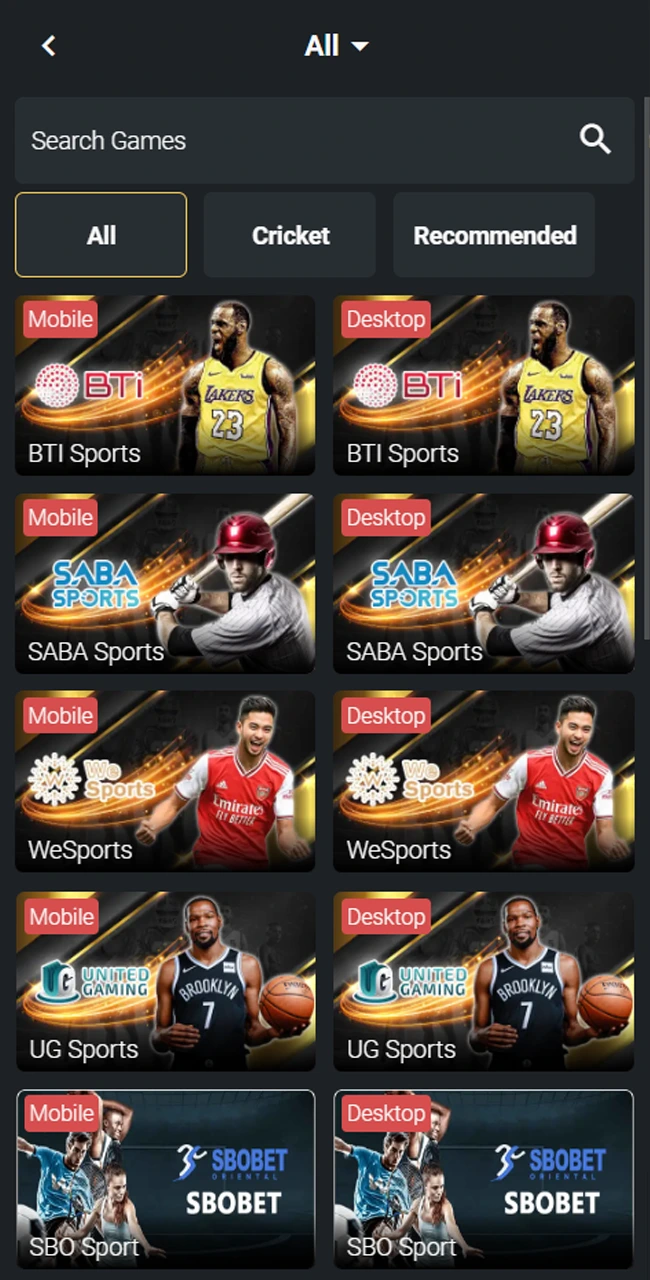Open SBO Sport Desktop card
The height and width of the screenshot is (1280, 650).
coord(483,1179)
